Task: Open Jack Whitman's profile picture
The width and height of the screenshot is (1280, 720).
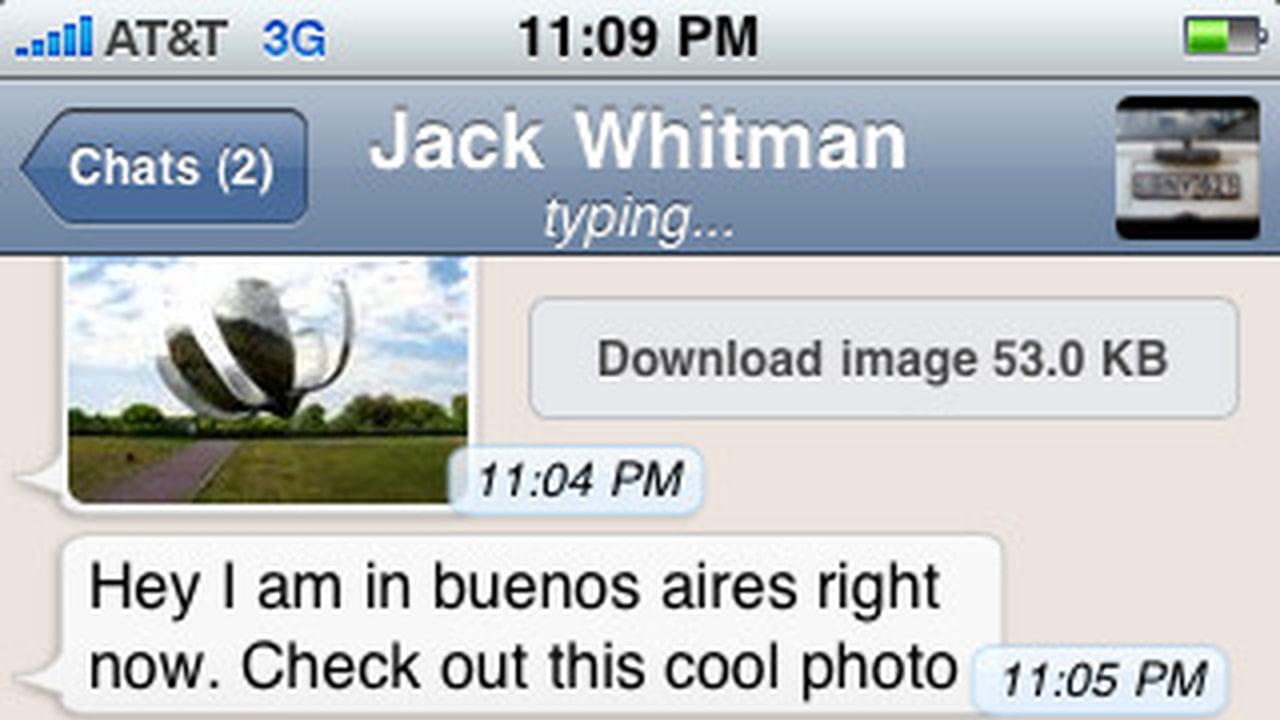Action: pos(1187,167)
